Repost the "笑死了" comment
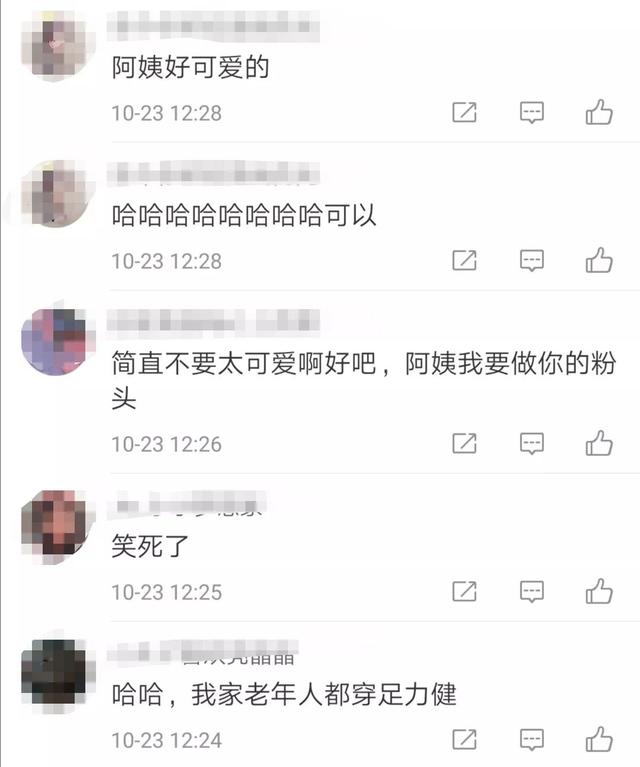 (464, 591)
